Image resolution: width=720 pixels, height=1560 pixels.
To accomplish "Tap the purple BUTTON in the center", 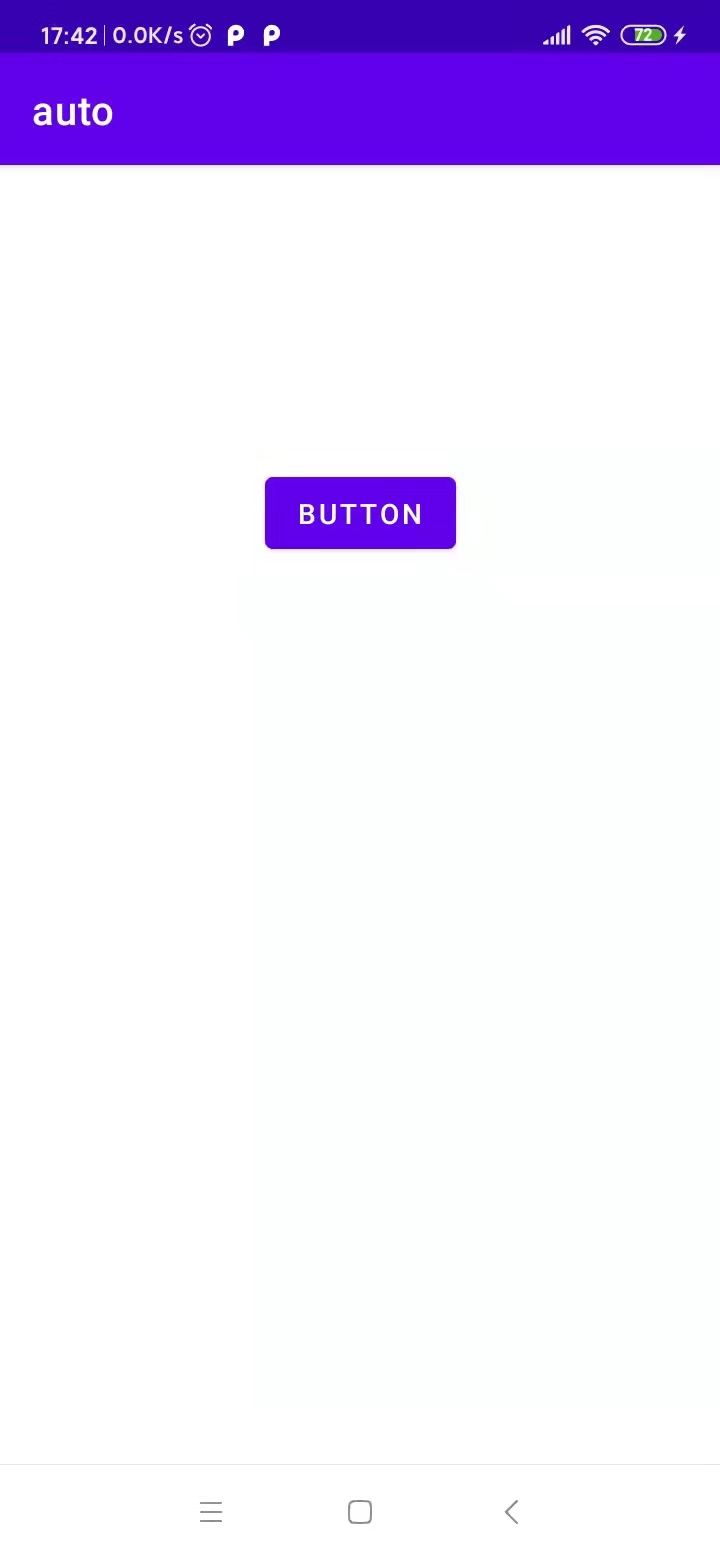I will click(360, 513).
